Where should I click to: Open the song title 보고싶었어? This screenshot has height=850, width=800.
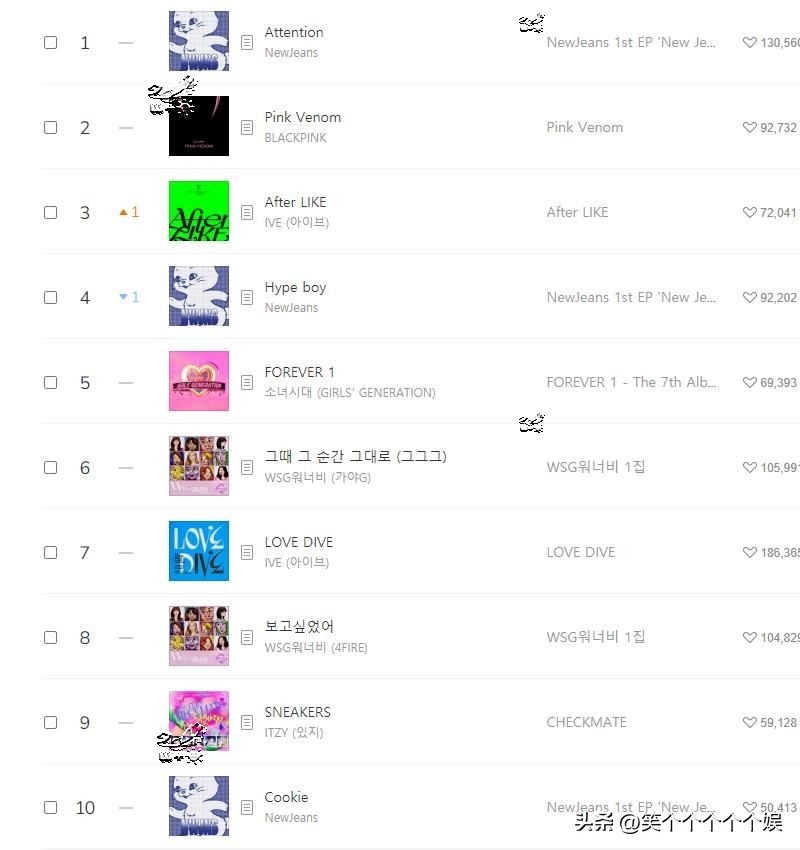pyautogui.click(x=299, y=627)
